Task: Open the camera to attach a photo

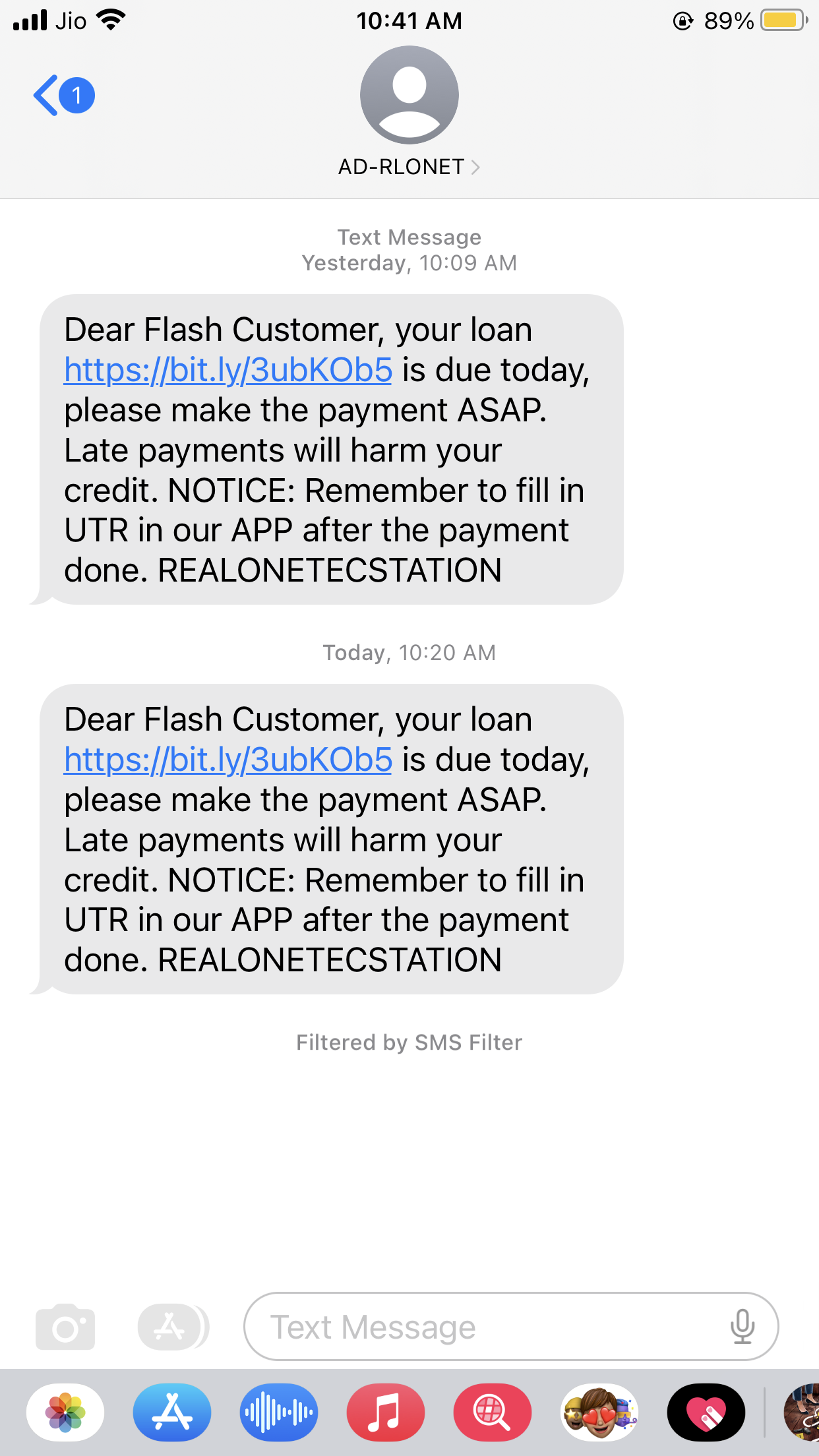Action: coord(65,1327)
